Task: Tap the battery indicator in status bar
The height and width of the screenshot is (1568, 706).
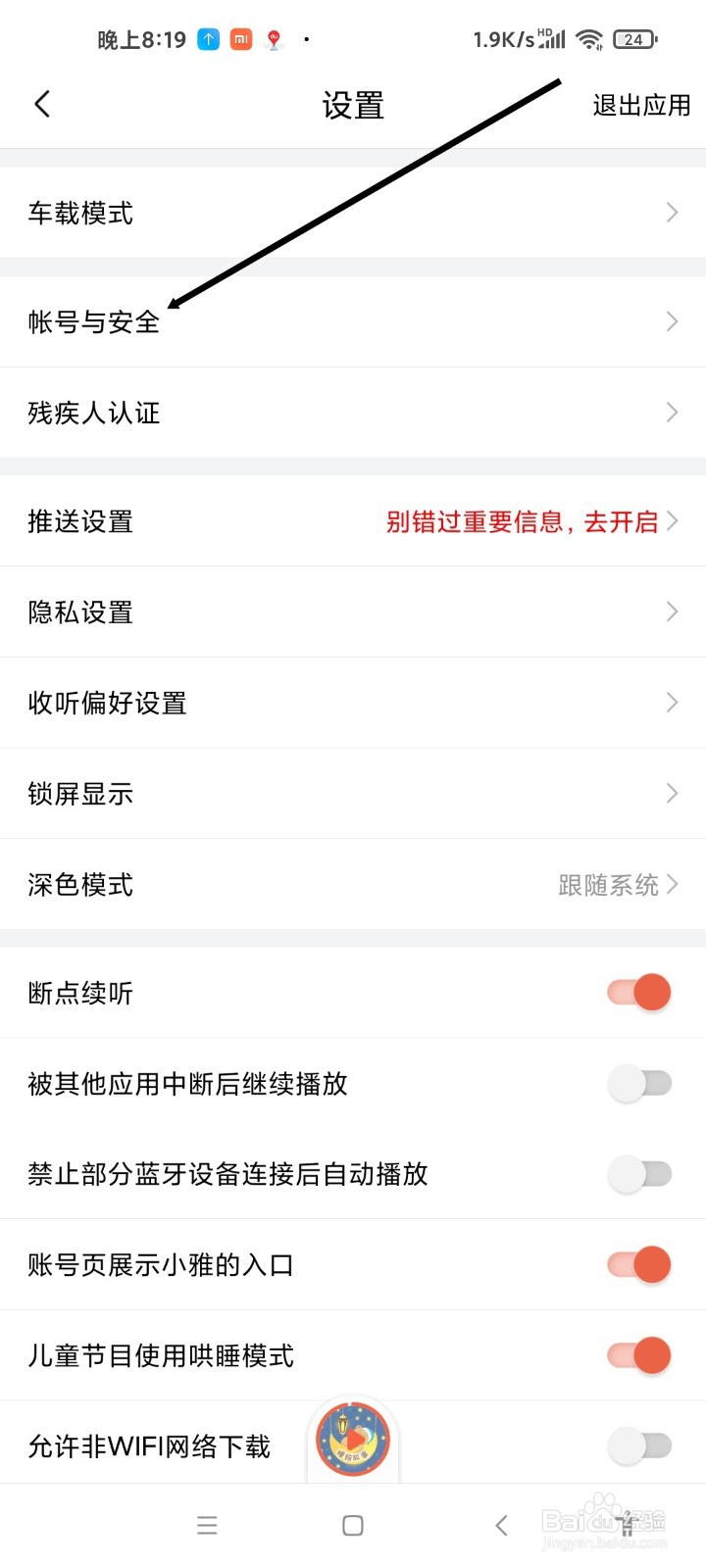Action: (x=633, y=39)
